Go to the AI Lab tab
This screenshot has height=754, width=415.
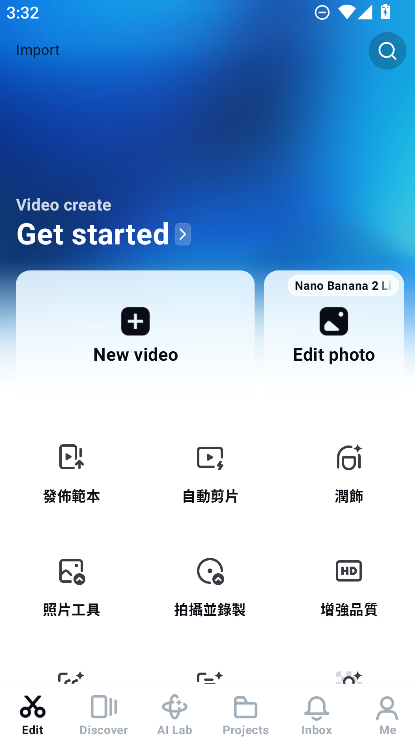pos(175,715)
